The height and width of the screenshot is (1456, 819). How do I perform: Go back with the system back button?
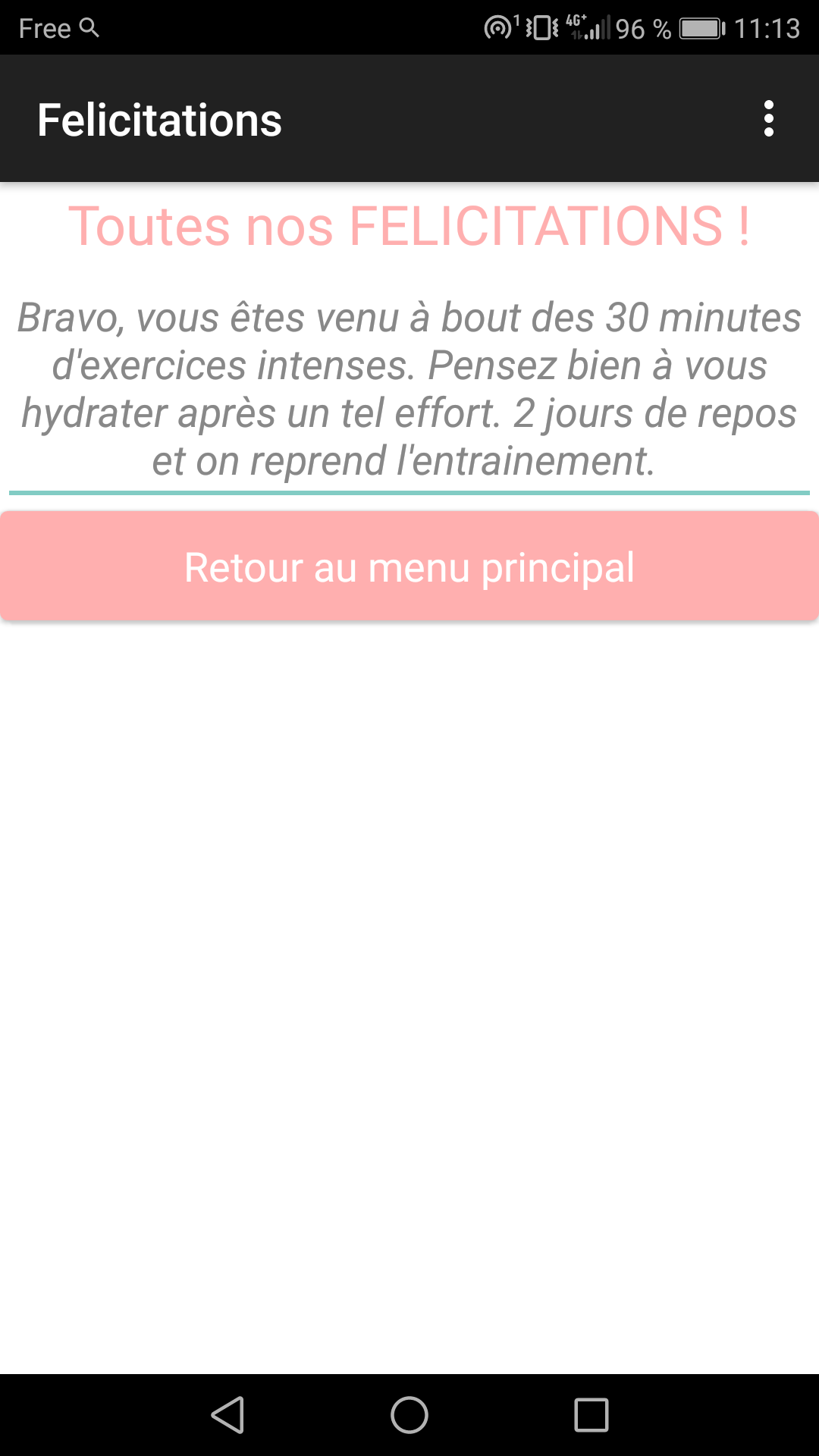point(227,1415)
